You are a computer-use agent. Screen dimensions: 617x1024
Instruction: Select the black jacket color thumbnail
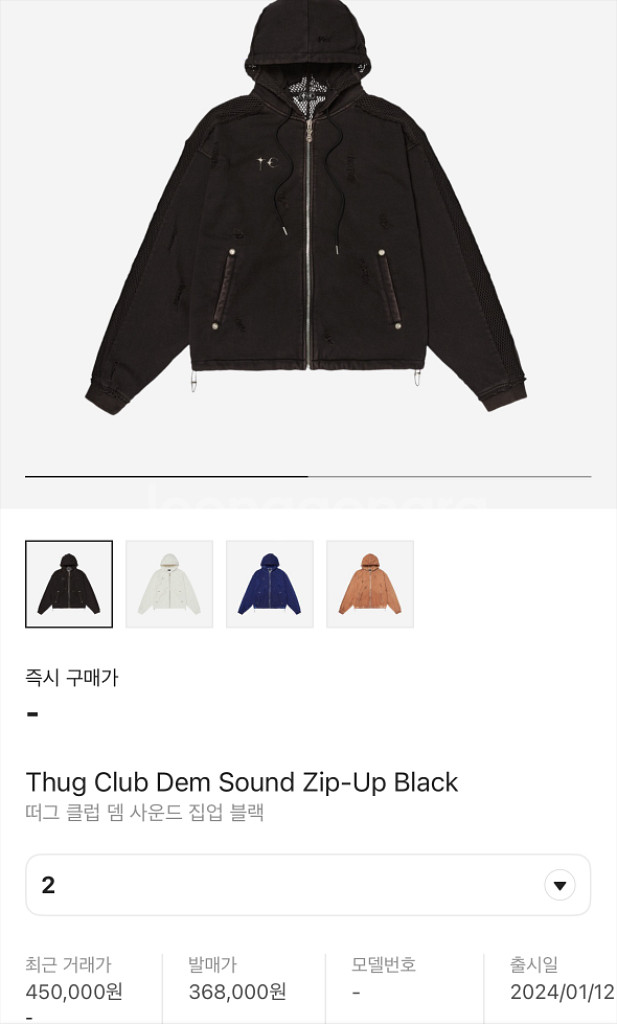click(x=68, y=584)
